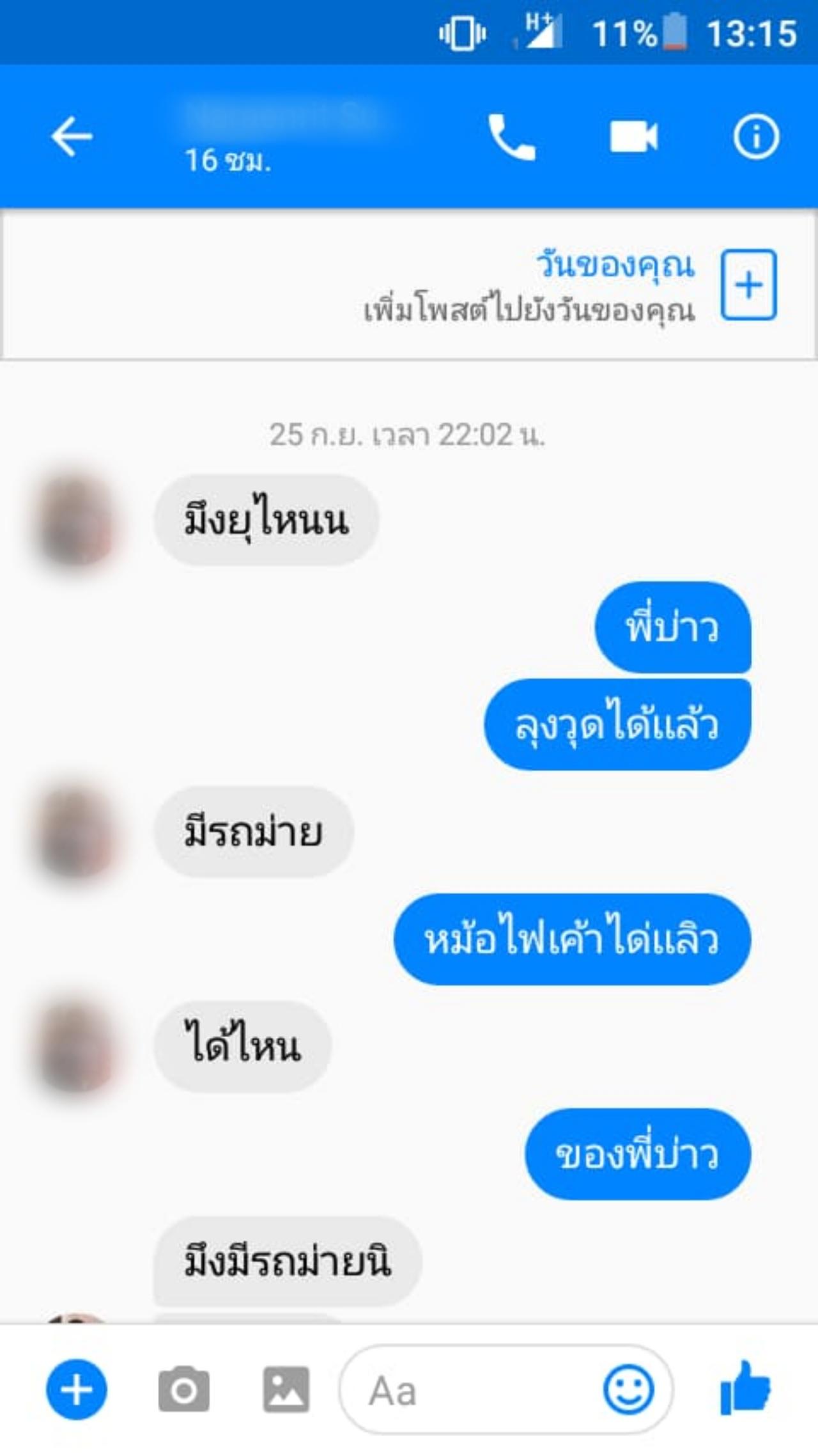Start a video call
The image size is (818, 1456).
(633, 137)
